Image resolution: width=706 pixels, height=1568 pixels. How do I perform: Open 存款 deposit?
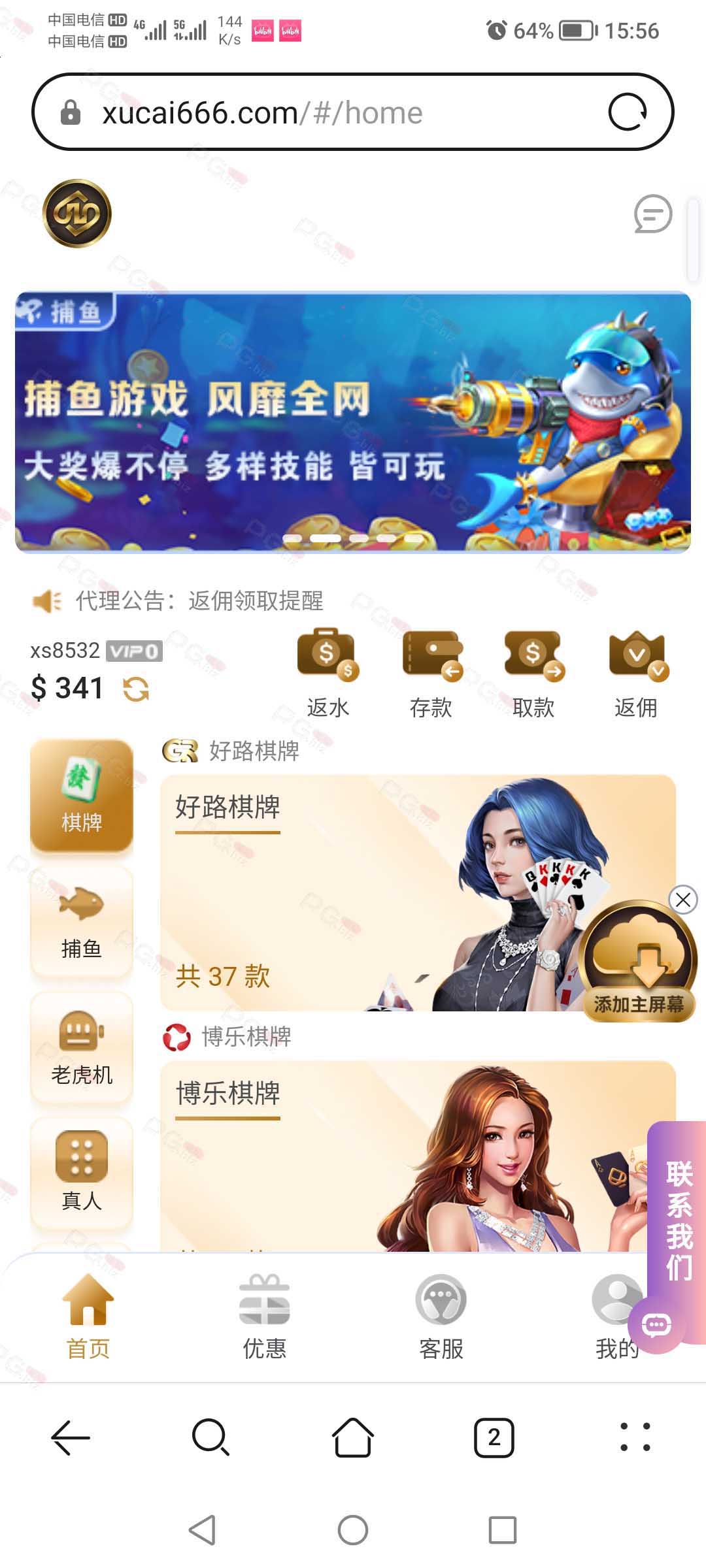431,674
